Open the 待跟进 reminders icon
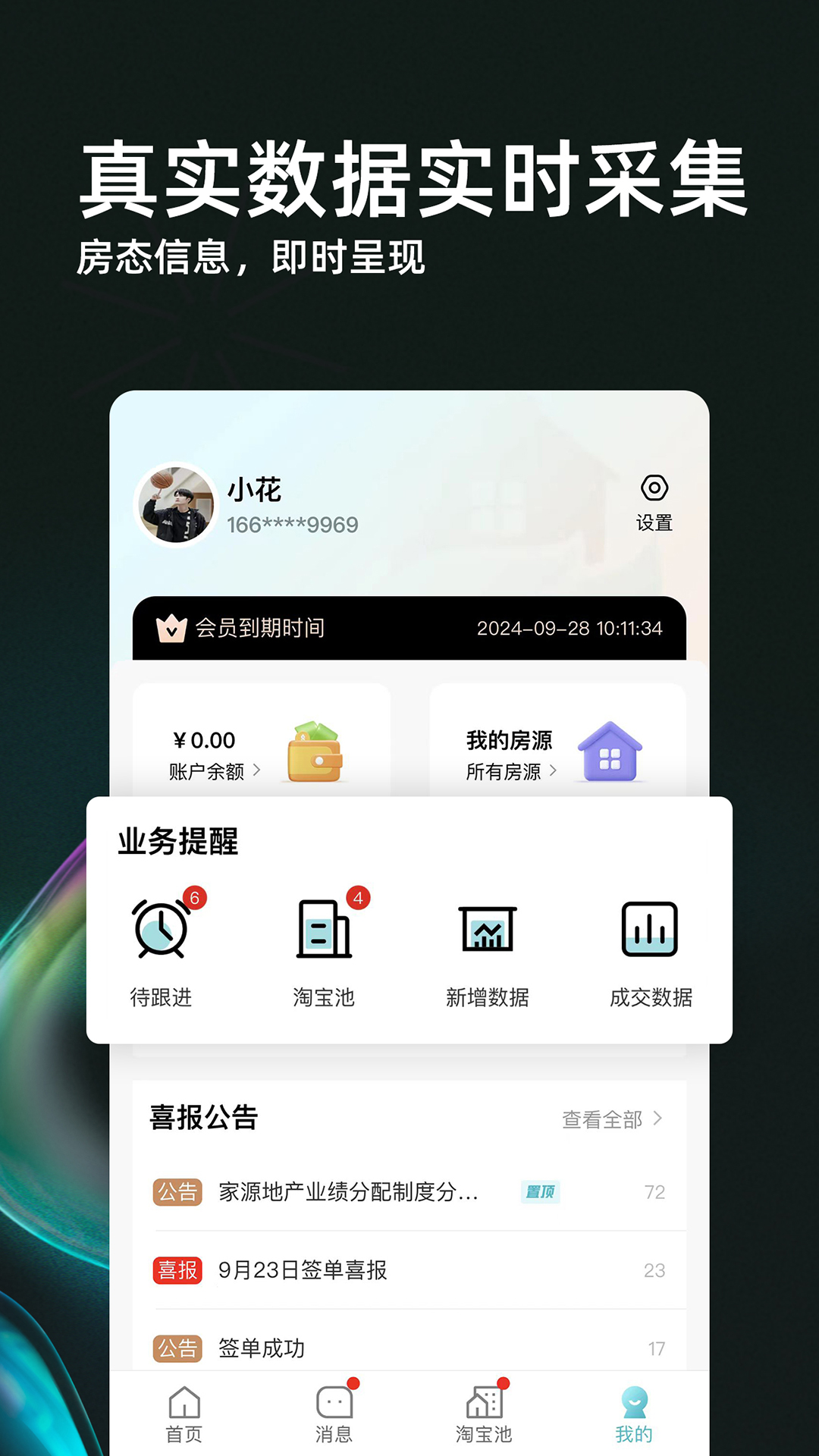The image size is (819, 1456). 162,930
